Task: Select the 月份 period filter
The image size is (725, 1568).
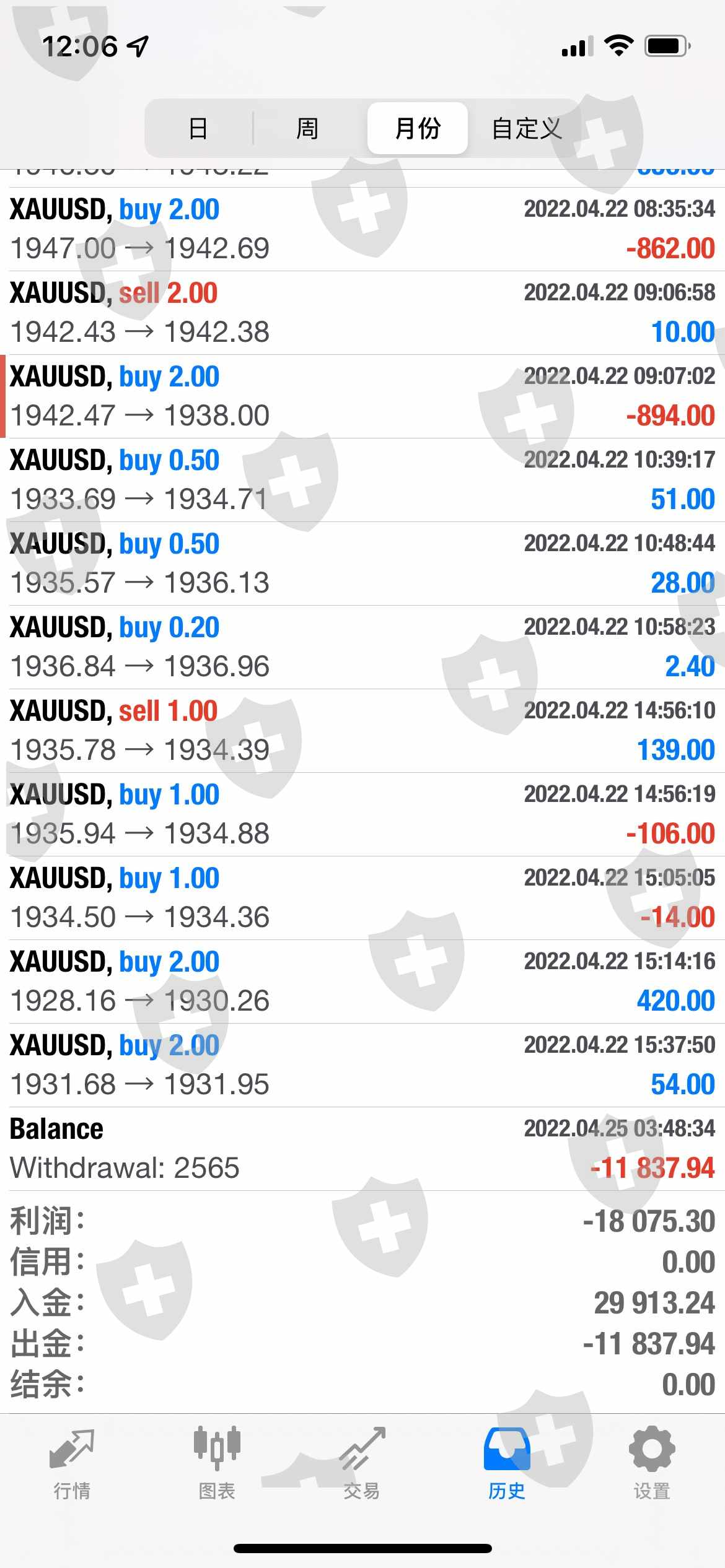Action: [418, 128]
